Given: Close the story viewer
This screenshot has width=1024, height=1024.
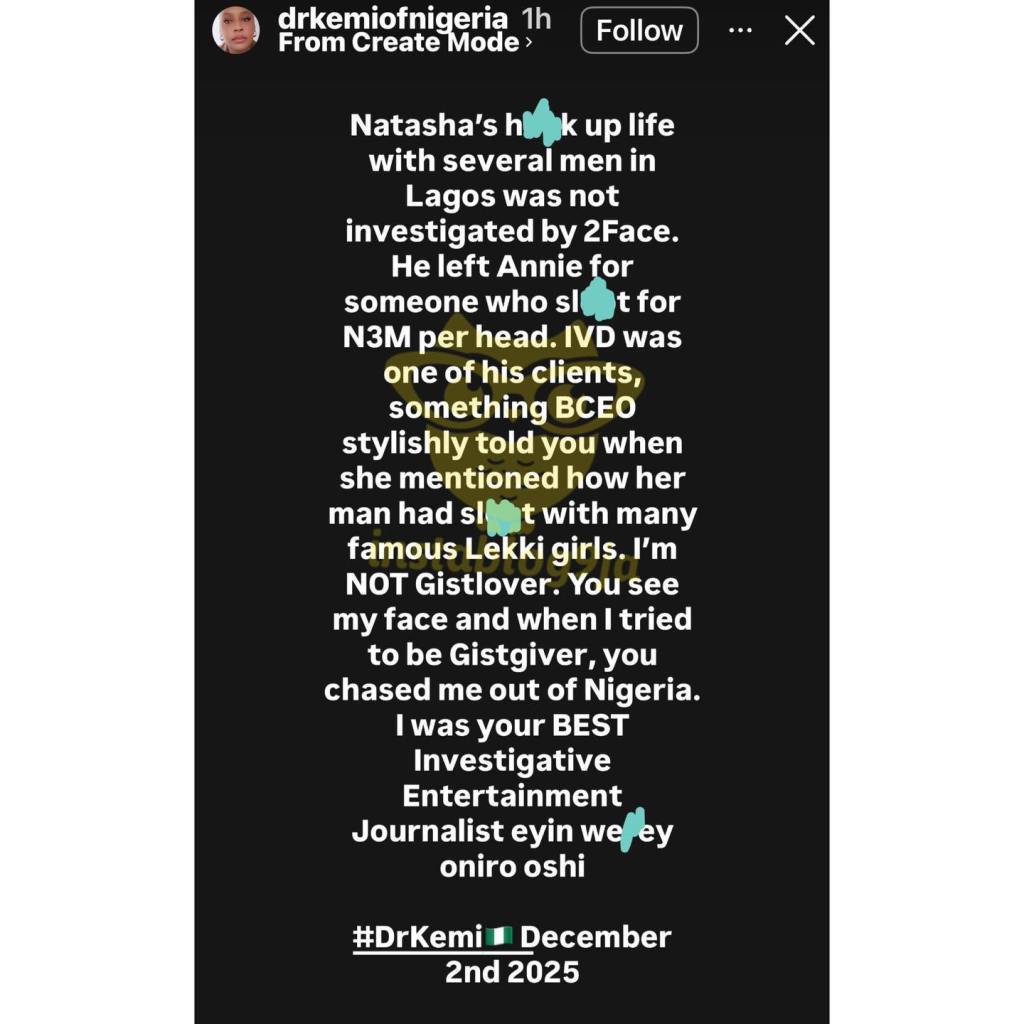Looking at the screenshot, I should pyautogui.click(x=799, y=31).
